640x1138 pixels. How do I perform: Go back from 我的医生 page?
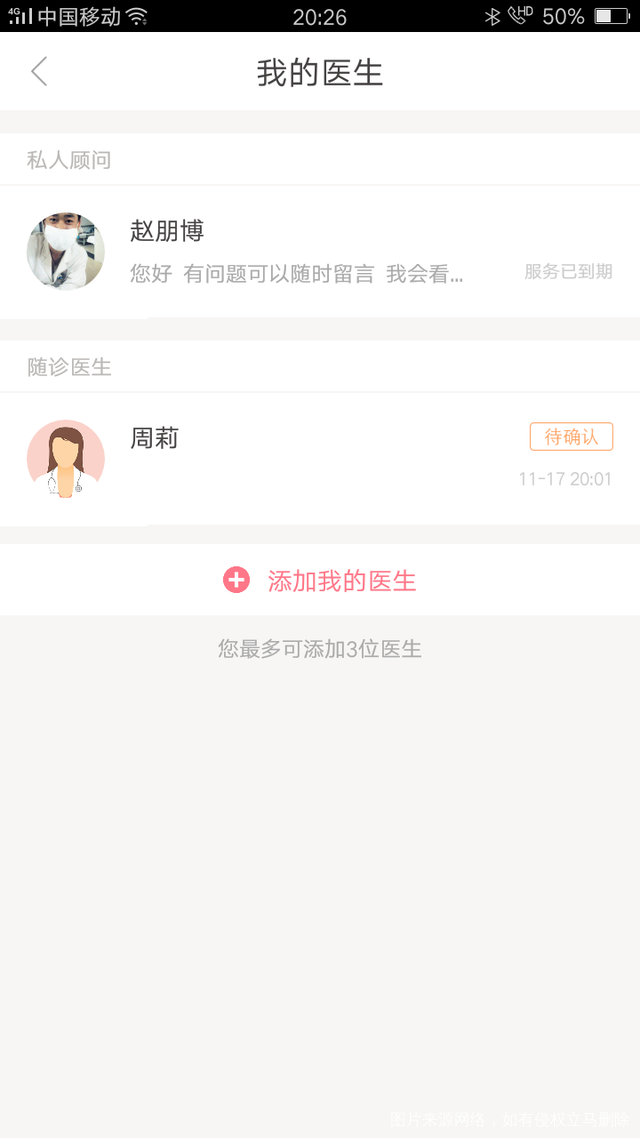pyautogui.click(x=39, y=71)
